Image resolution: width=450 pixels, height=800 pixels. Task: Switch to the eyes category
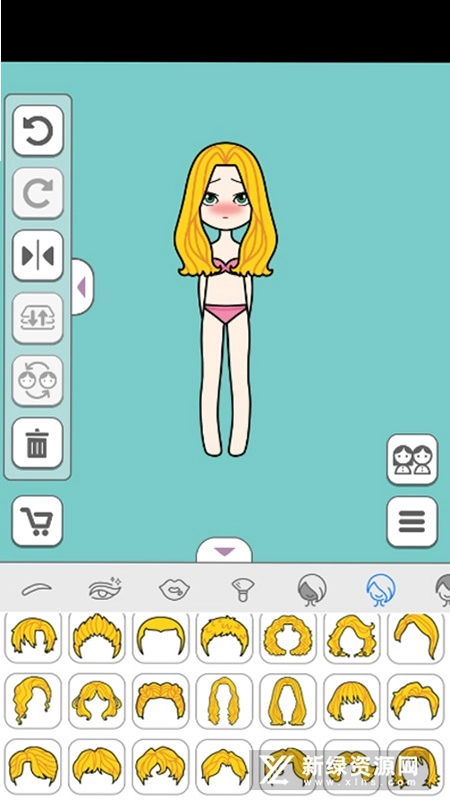[x=105, y=589]
